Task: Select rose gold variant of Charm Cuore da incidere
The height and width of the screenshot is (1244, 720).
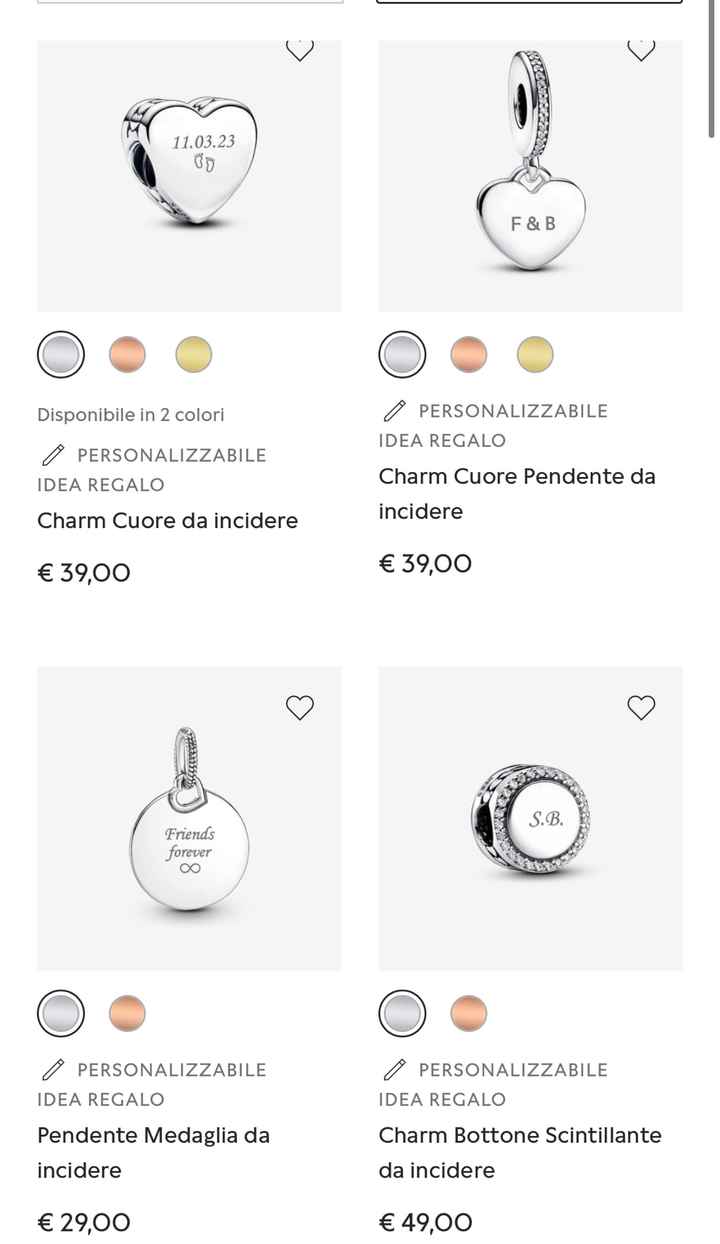Action: click(127, 353)
